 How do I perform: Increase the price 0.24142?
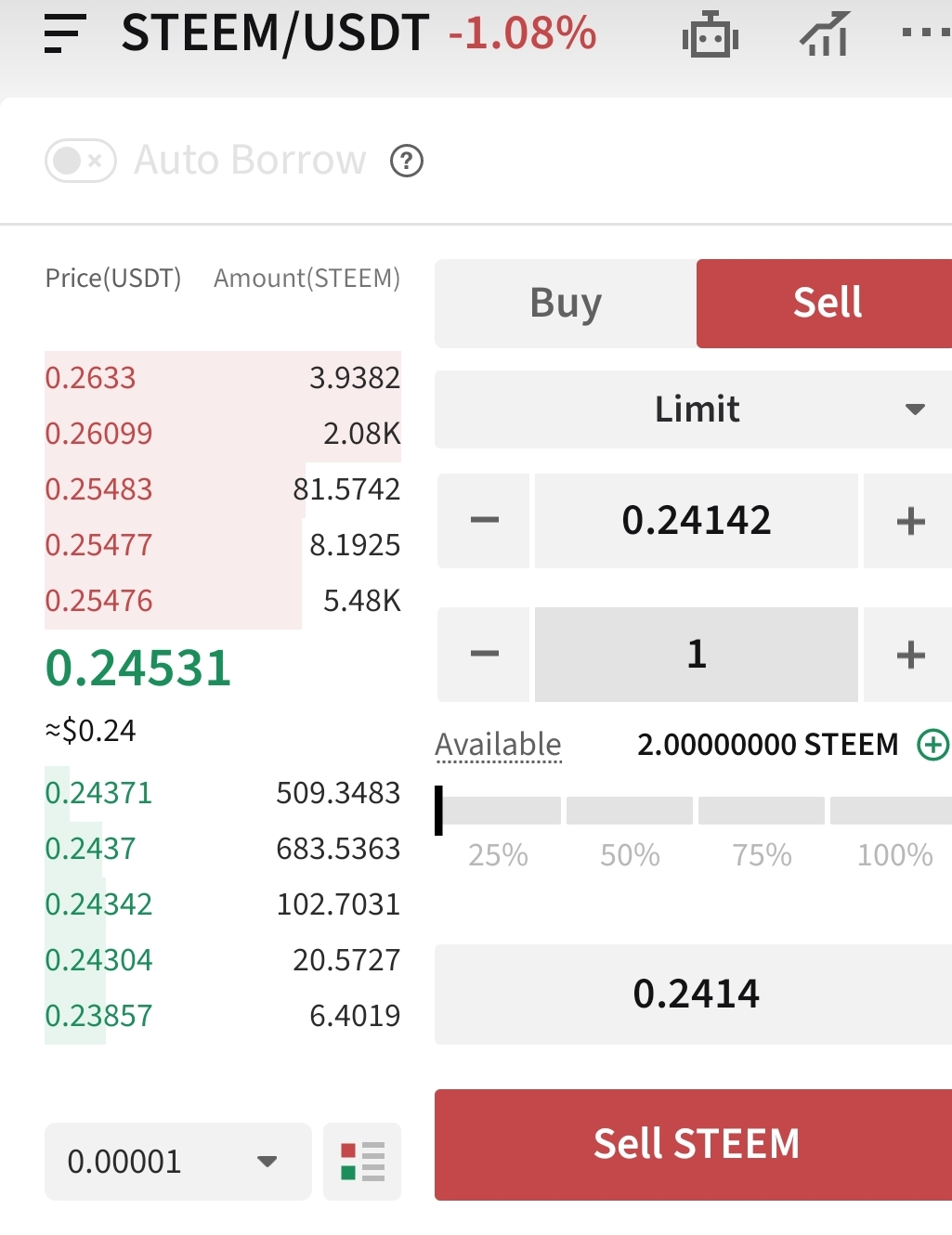click(x=910, y=521)
